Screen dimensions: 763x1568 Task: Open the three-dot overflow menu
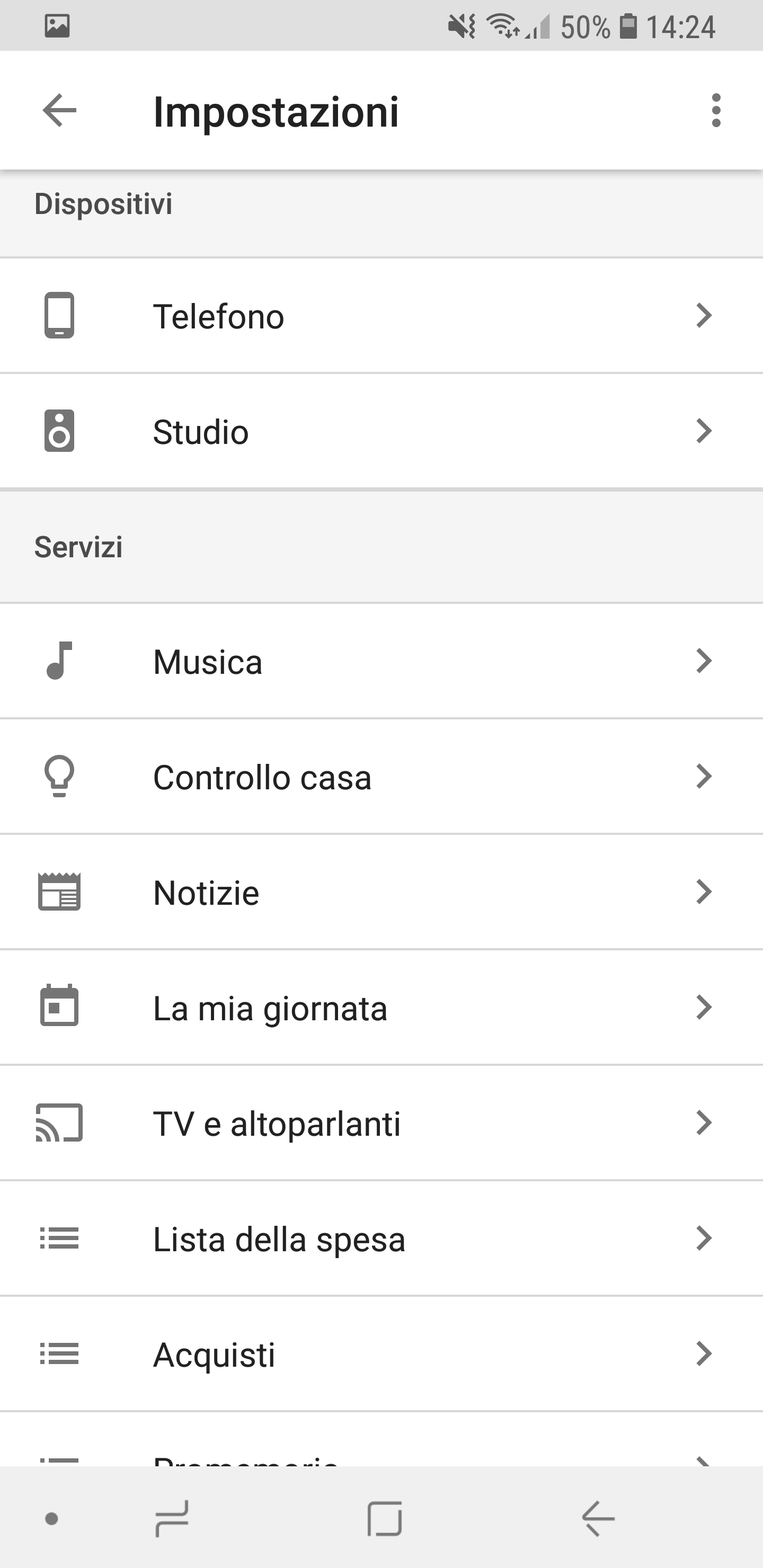[x=715, y=111]
